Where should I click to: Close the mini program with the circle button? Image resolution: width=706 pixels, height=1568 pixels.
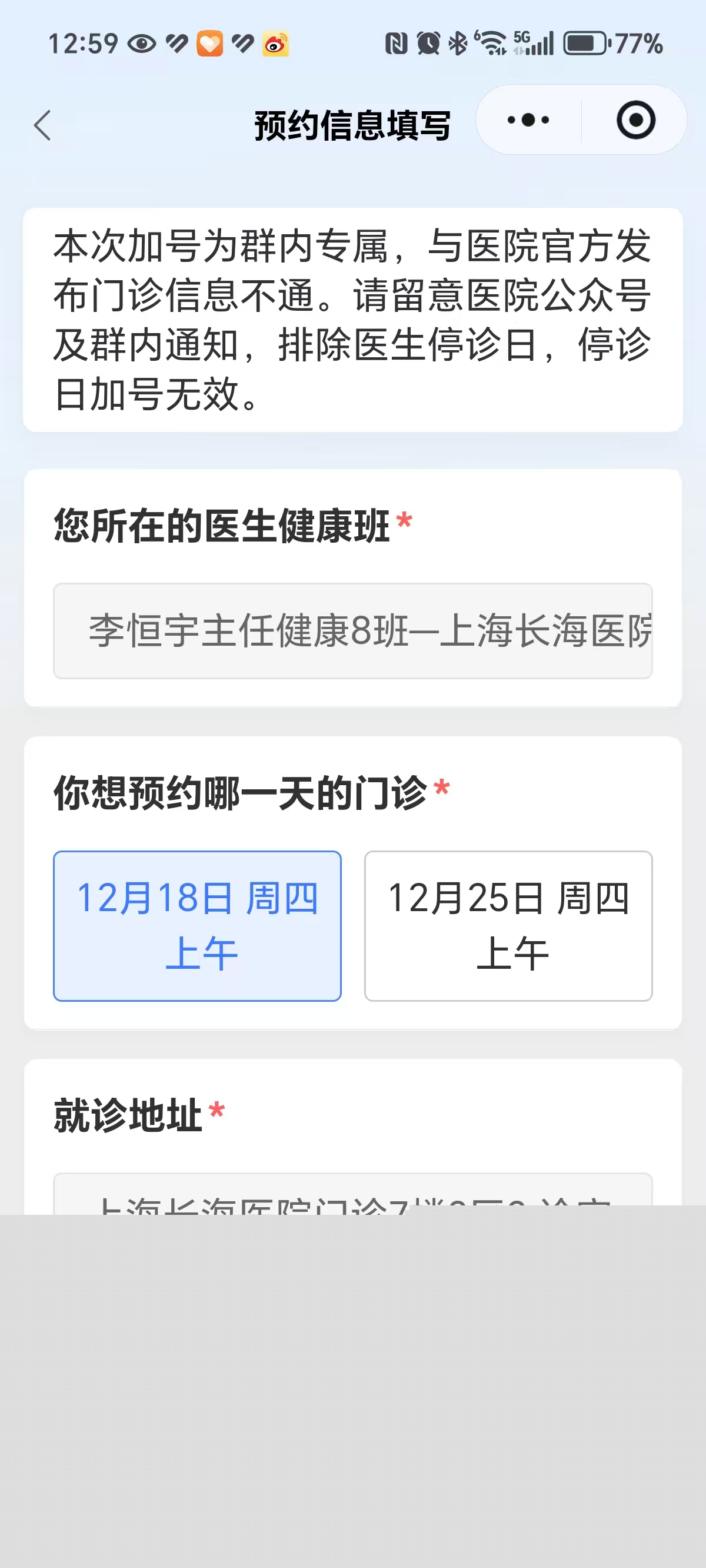coord(635,120)
